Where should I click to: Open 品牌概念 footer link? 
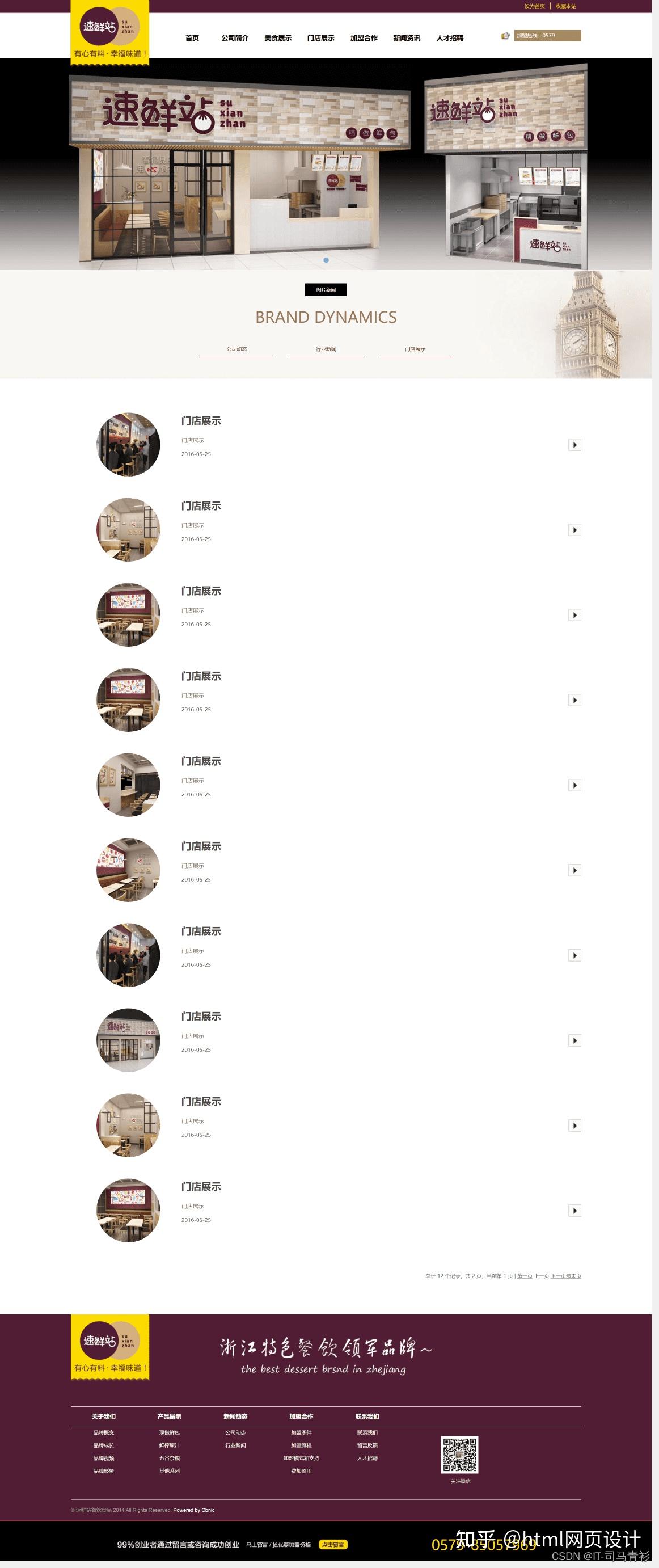103,1432
